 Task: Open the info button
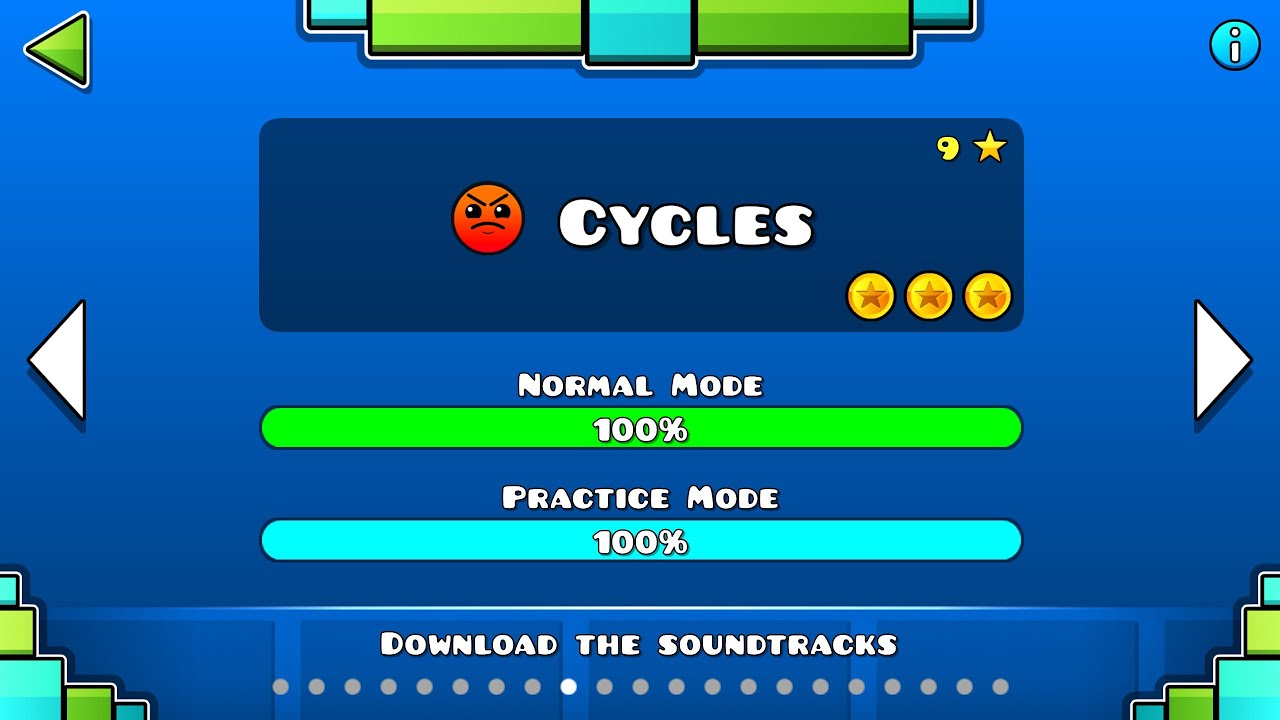tap(1234, 45)
